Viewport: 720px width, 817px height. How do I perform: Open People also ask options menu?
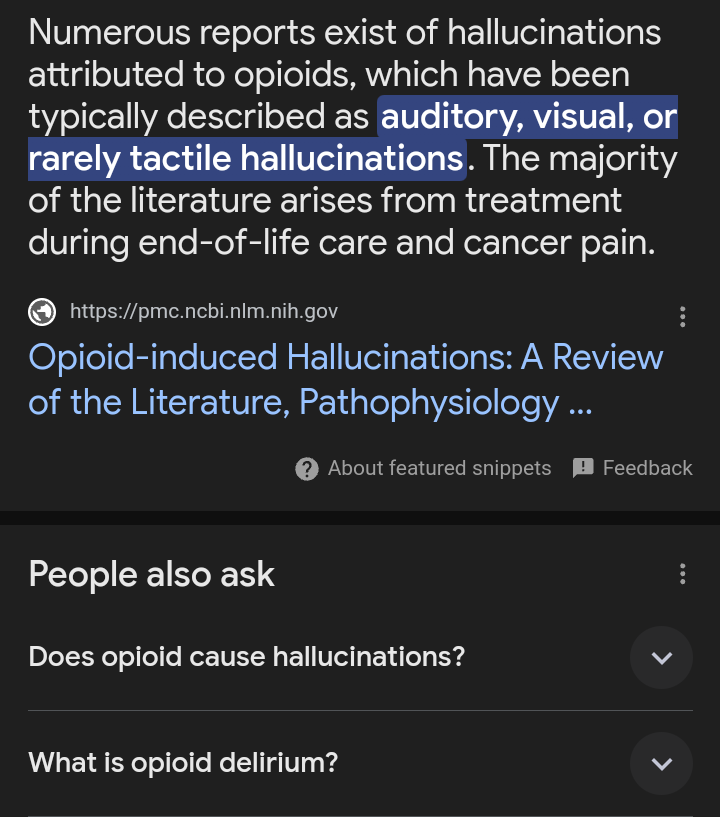point(682,574)
